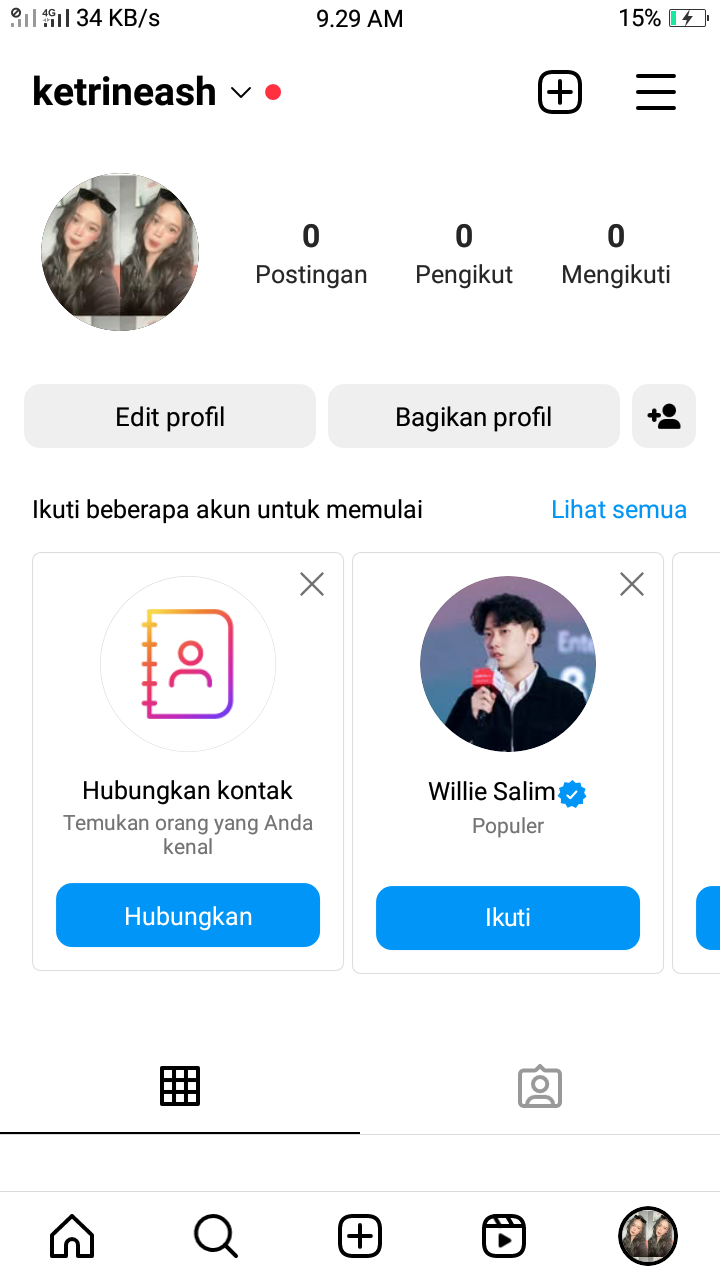Switch to the posts grid tab

[x=180, y=1086]
